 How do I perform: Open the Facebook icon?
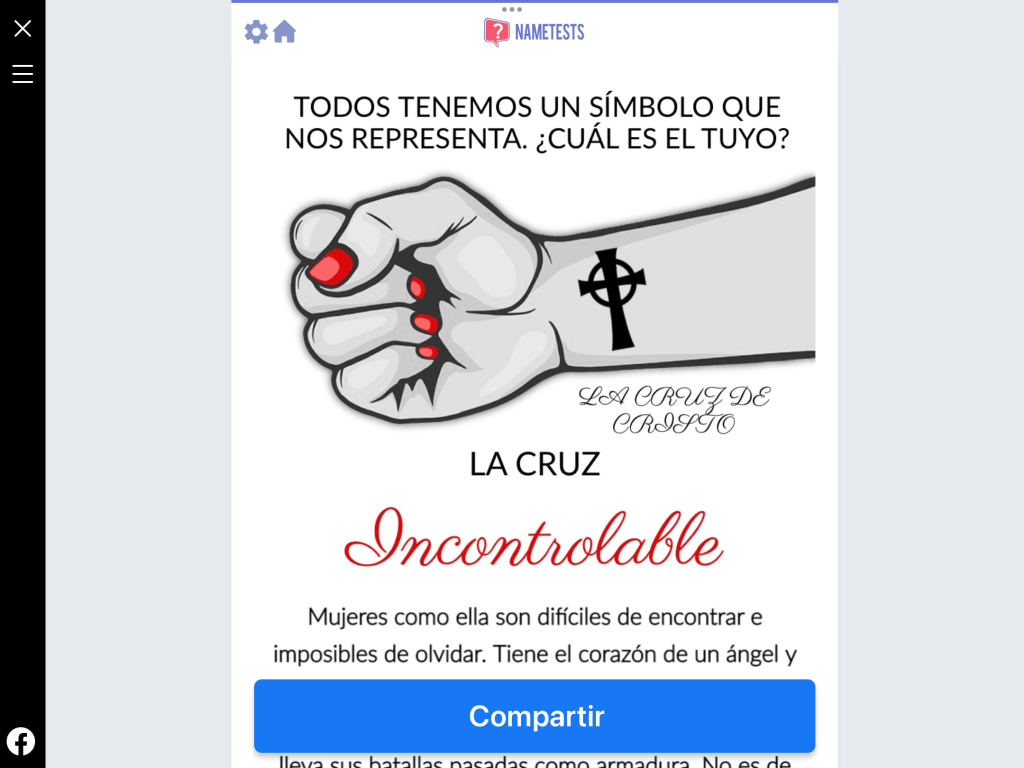pyautogui.click(x=21, y=741)
